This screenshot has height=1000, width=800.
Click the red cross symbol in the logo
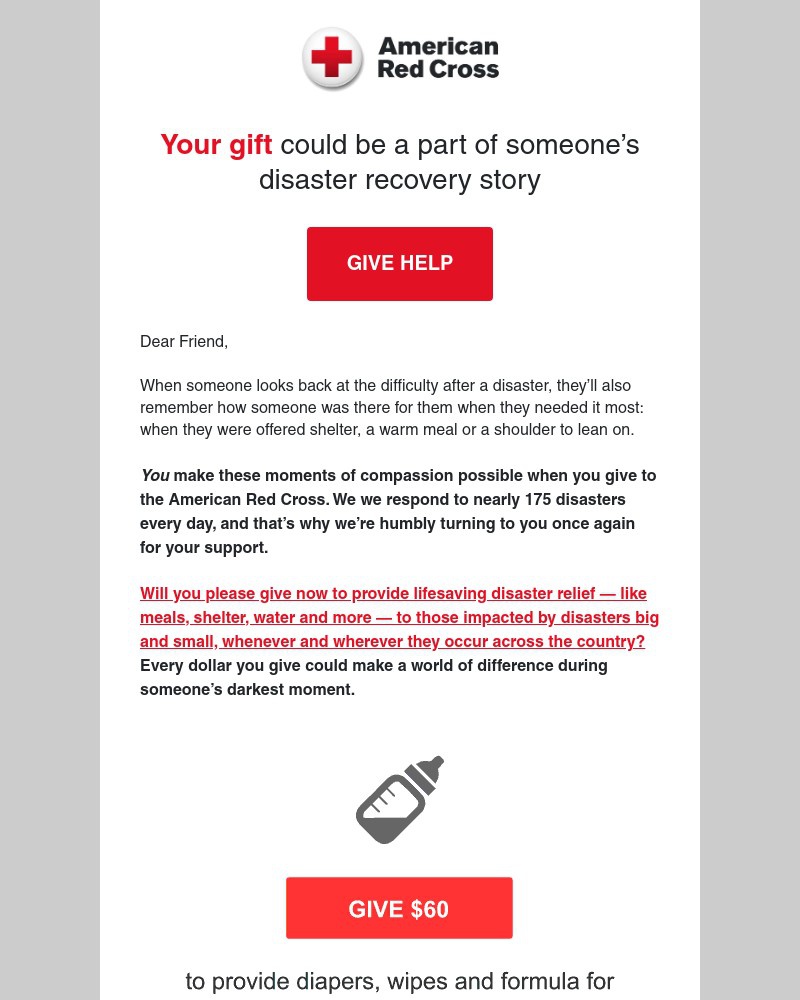pos(331,59)
